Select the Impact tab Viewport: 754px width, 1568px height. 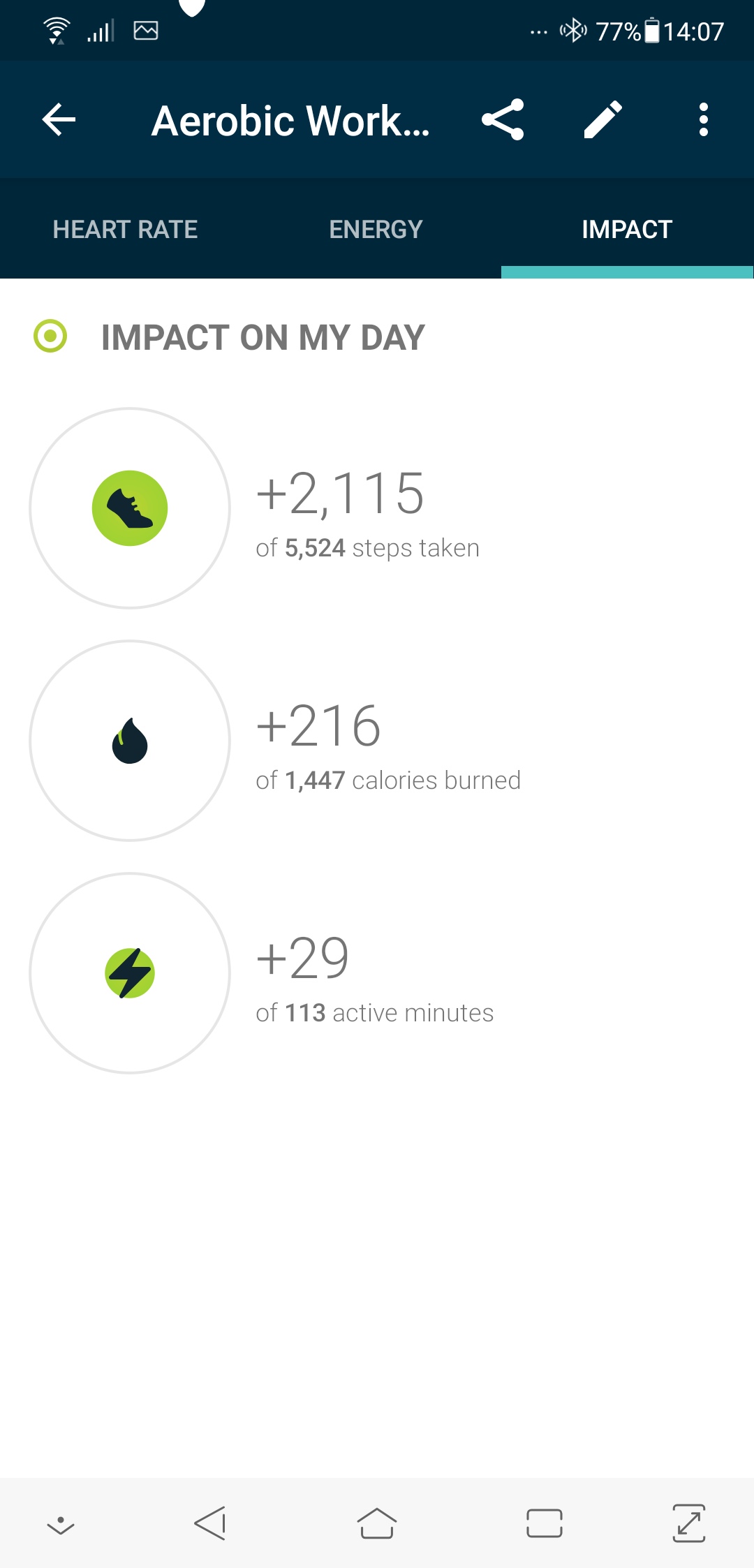pos(626,230)
